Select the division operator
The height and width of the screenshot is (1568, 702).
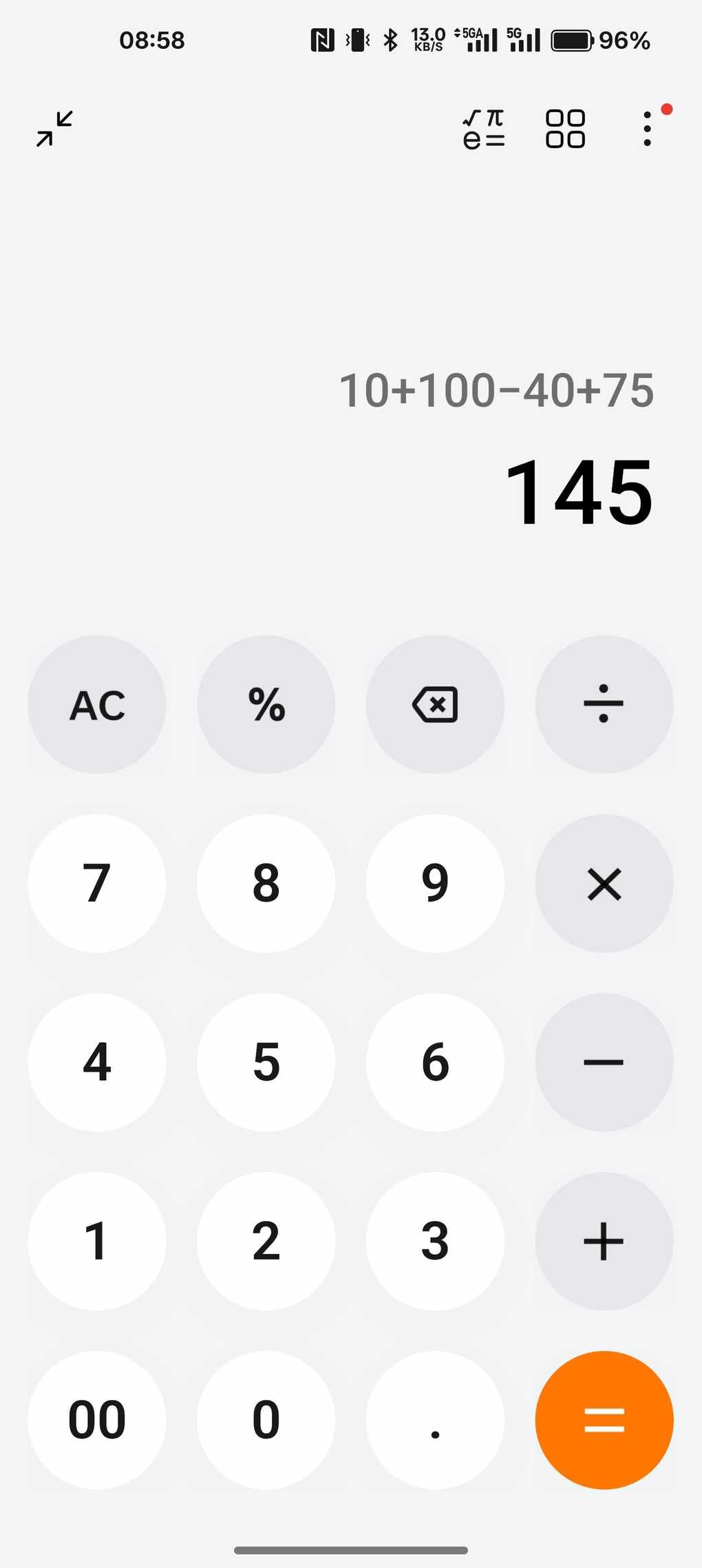pyautogui.click(x=604, y=704)
